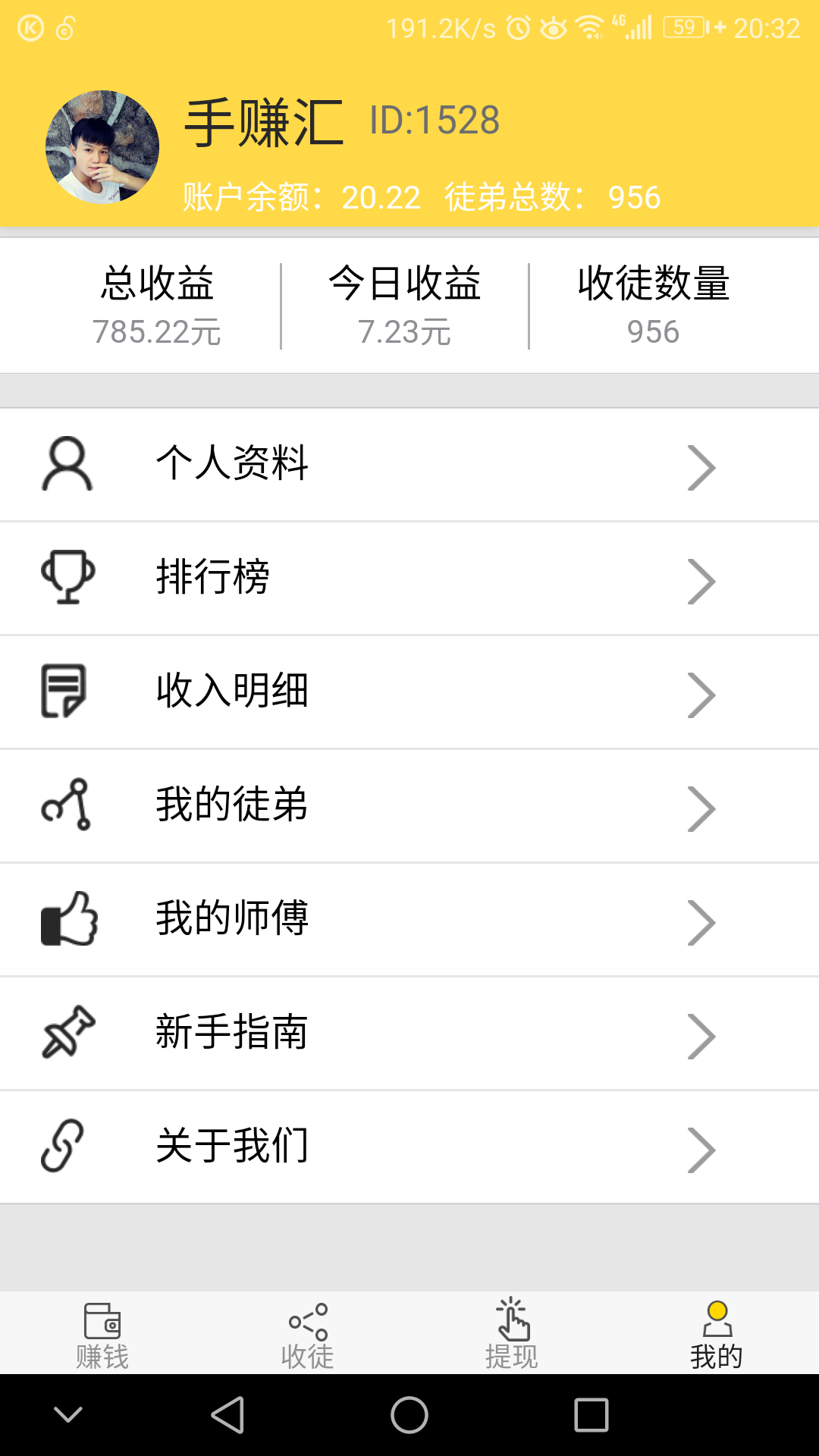Open 关于我们 about us
The width and height of the screenshot is (819, 1456).
(x=409, y=1147)
